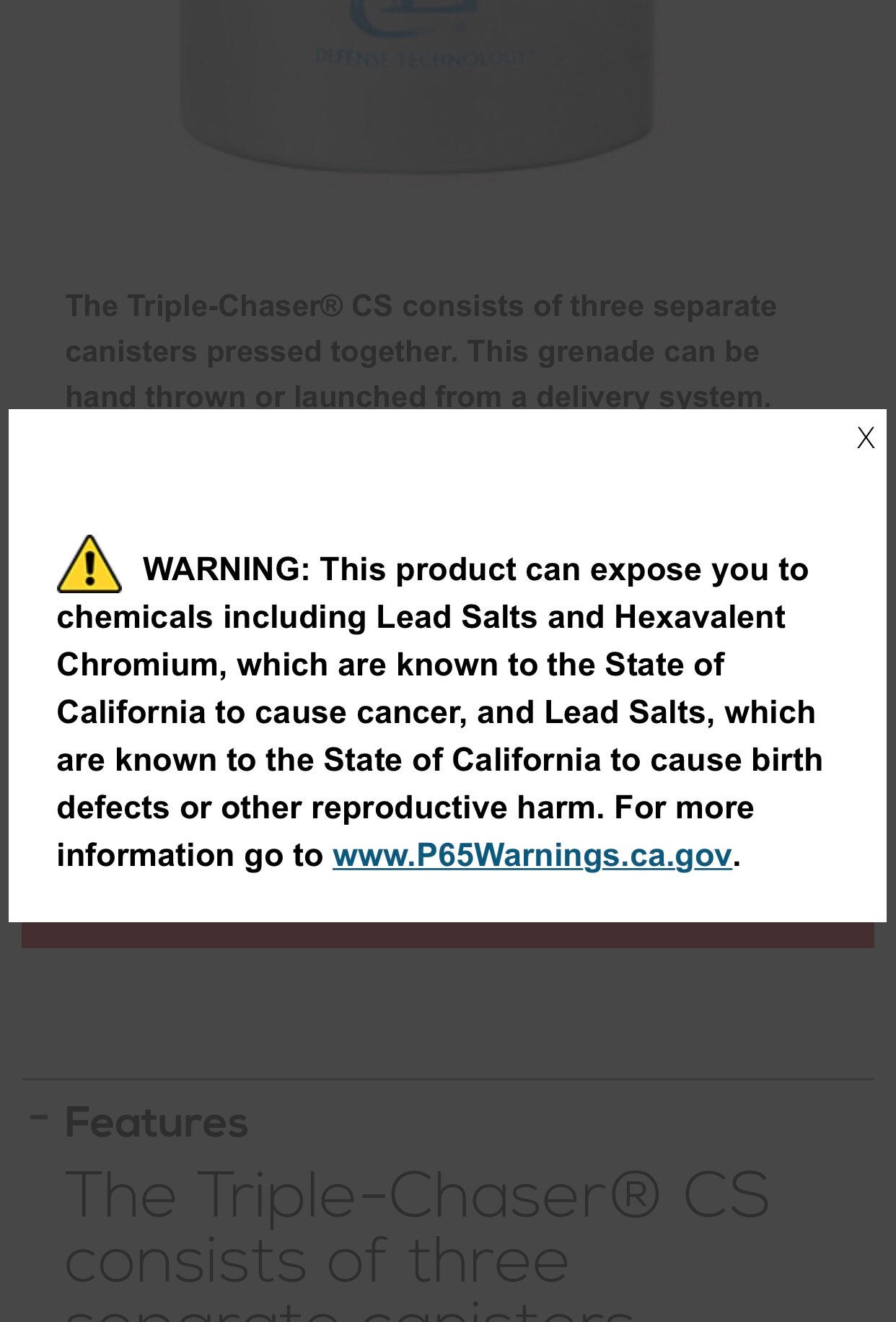Close the Proposition 65 warning popup
The image size is (896, 1322).
click(865, 438)
